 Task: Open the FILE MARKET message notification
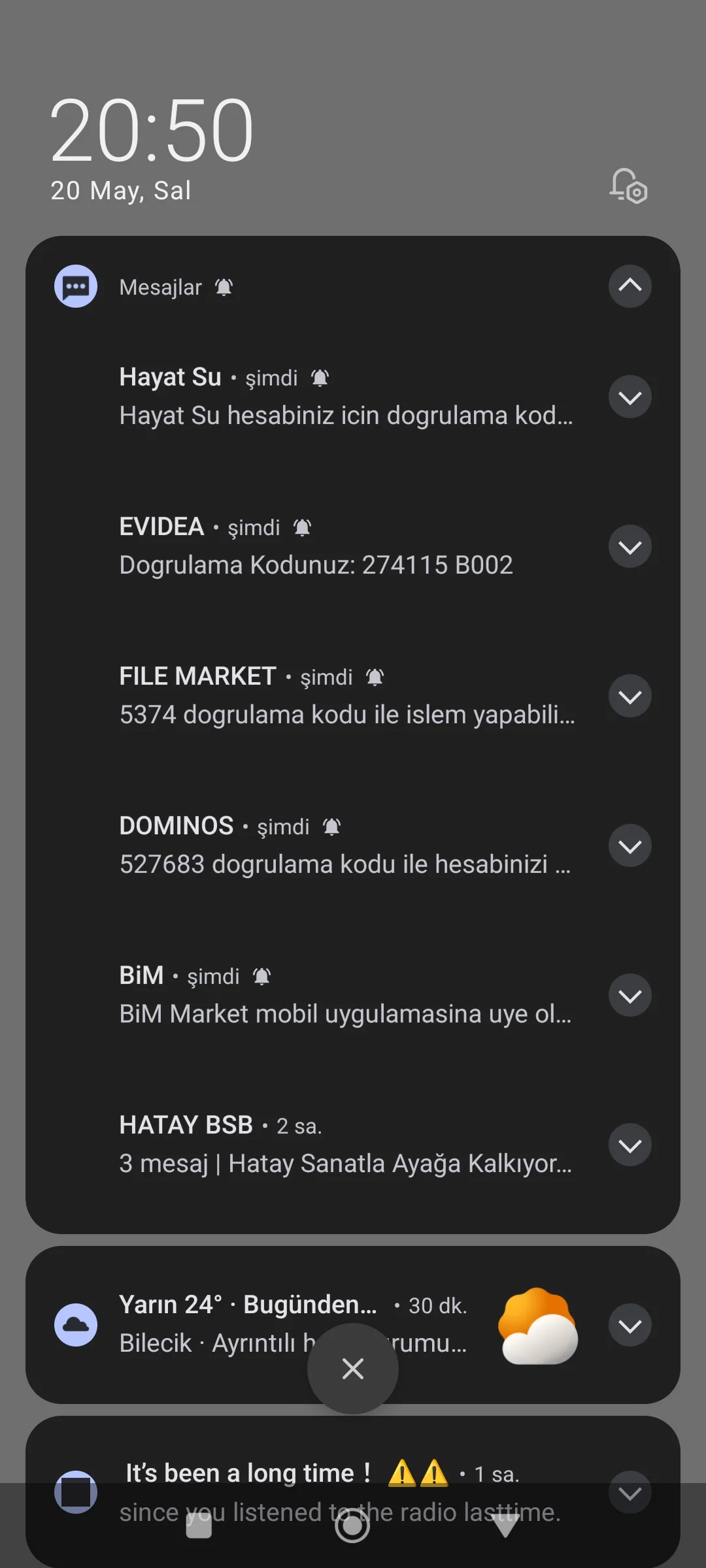pyautogui.click(x=346, y=696)
